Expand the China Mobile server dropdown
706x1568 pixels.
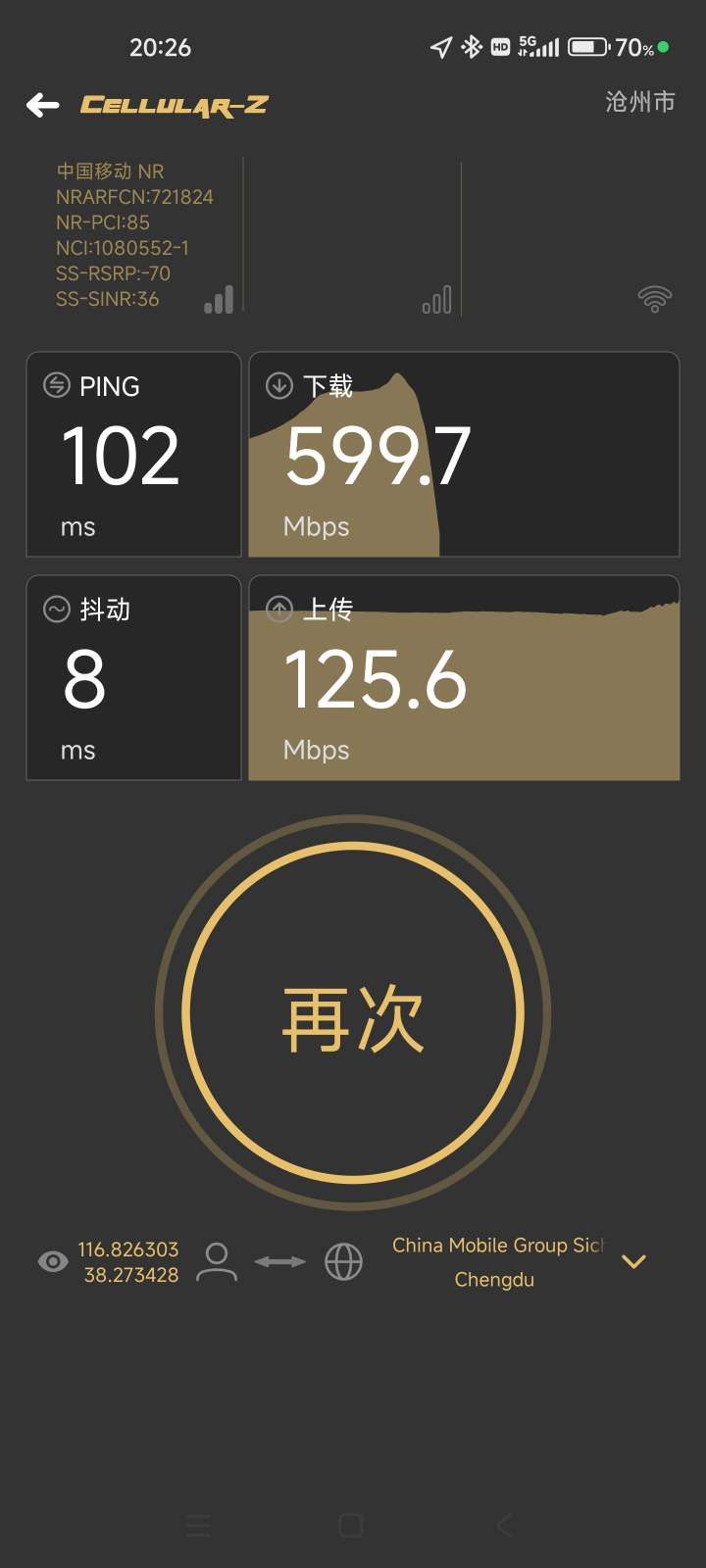click(633, 1262)
